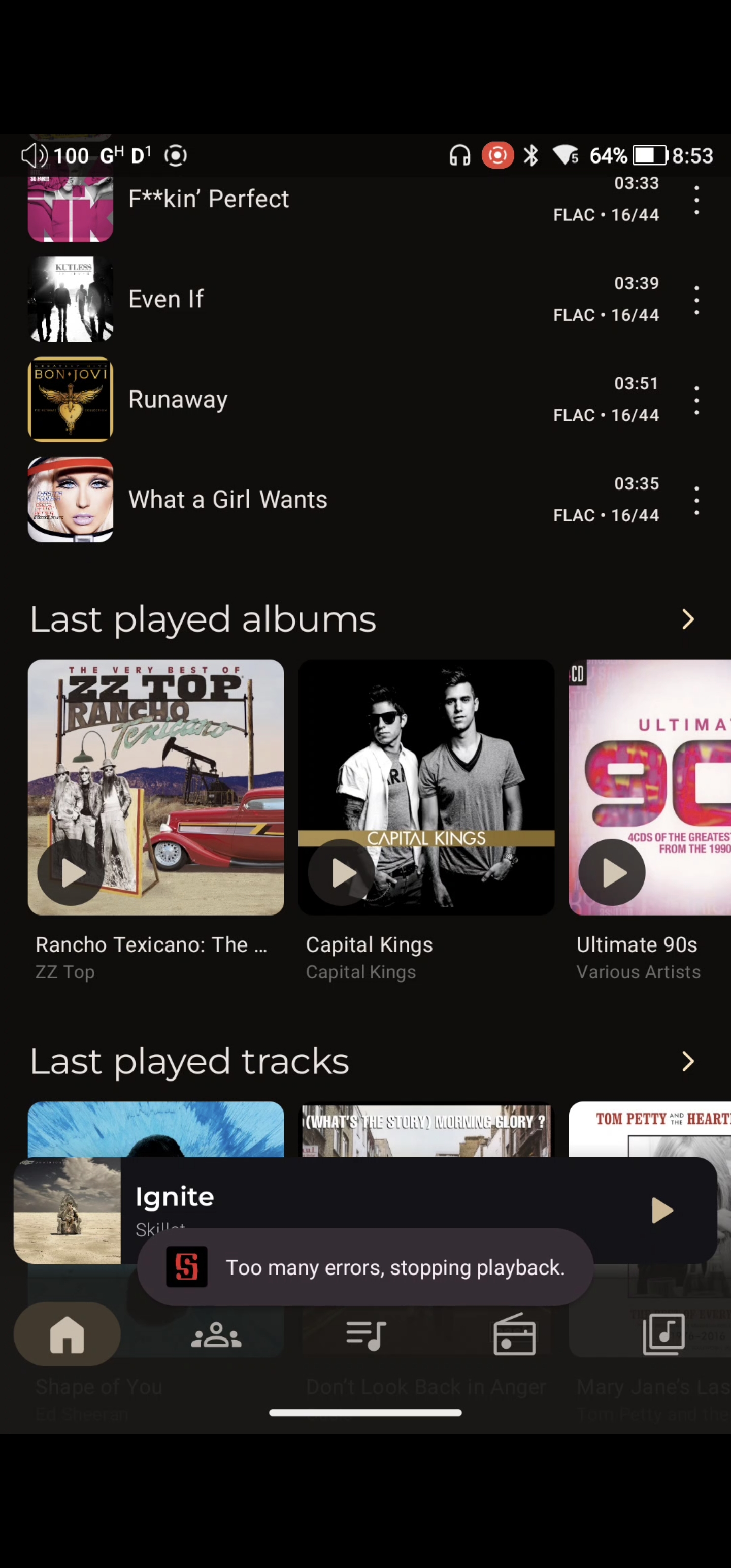Expand the Last played albums list
This screenshot has width=731, height=1568.
click(688, 619)
